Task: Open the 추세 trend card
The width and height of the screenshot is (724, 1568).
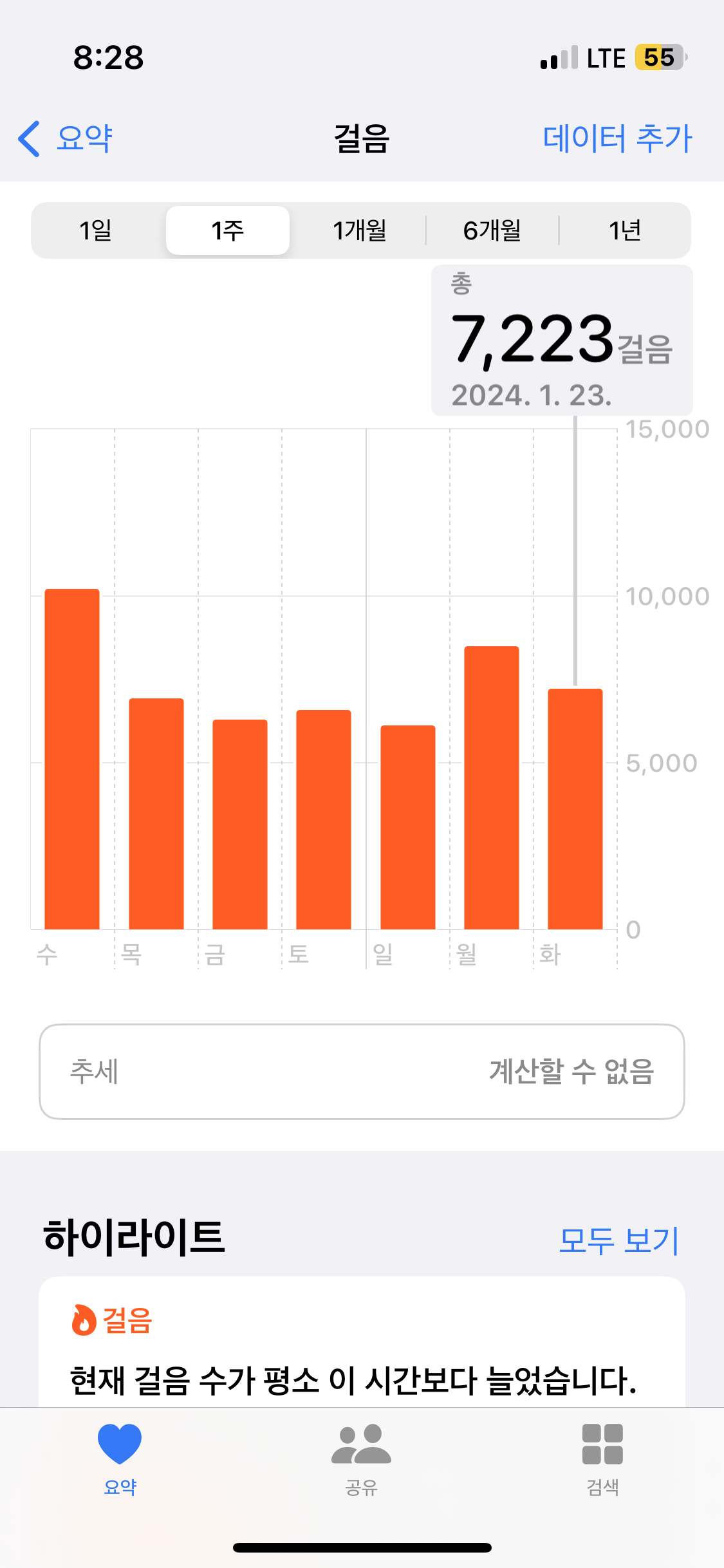Action: click(362, 1072)
